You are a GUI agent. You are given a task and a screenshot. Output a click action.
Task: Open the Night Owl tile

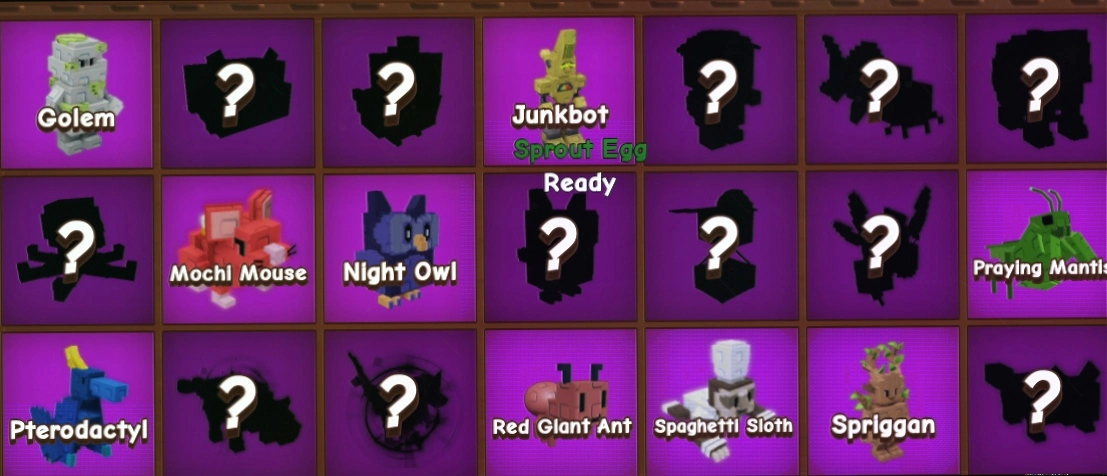[399, 248]
